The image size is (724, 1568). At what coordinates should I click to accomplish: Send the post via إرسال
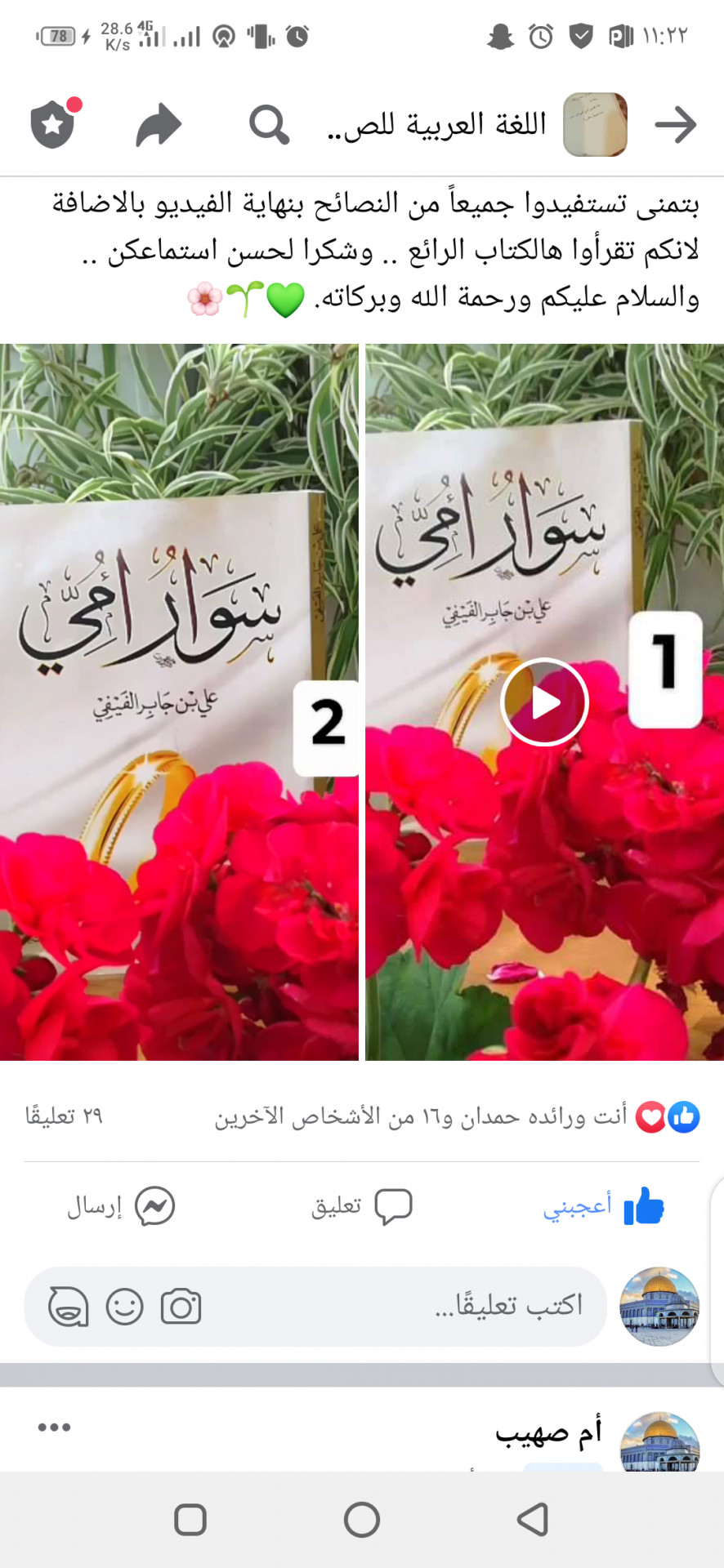(121, 1206)
